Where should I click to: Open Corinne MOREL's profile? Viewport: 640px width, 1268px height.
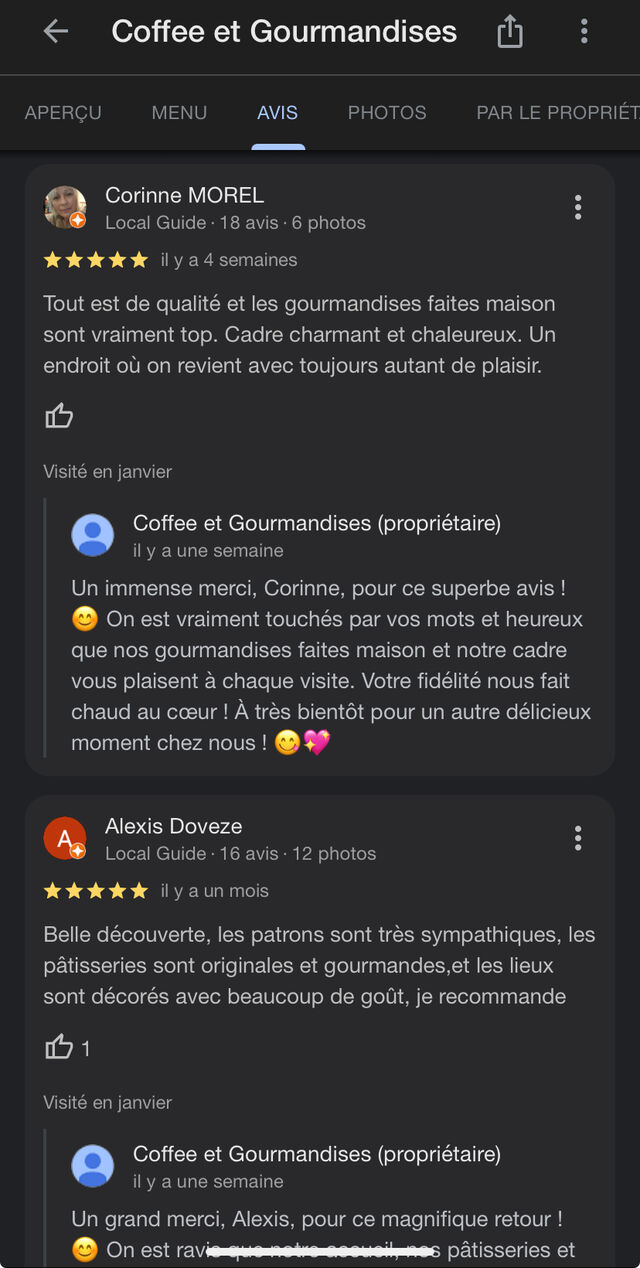[184, 195]
